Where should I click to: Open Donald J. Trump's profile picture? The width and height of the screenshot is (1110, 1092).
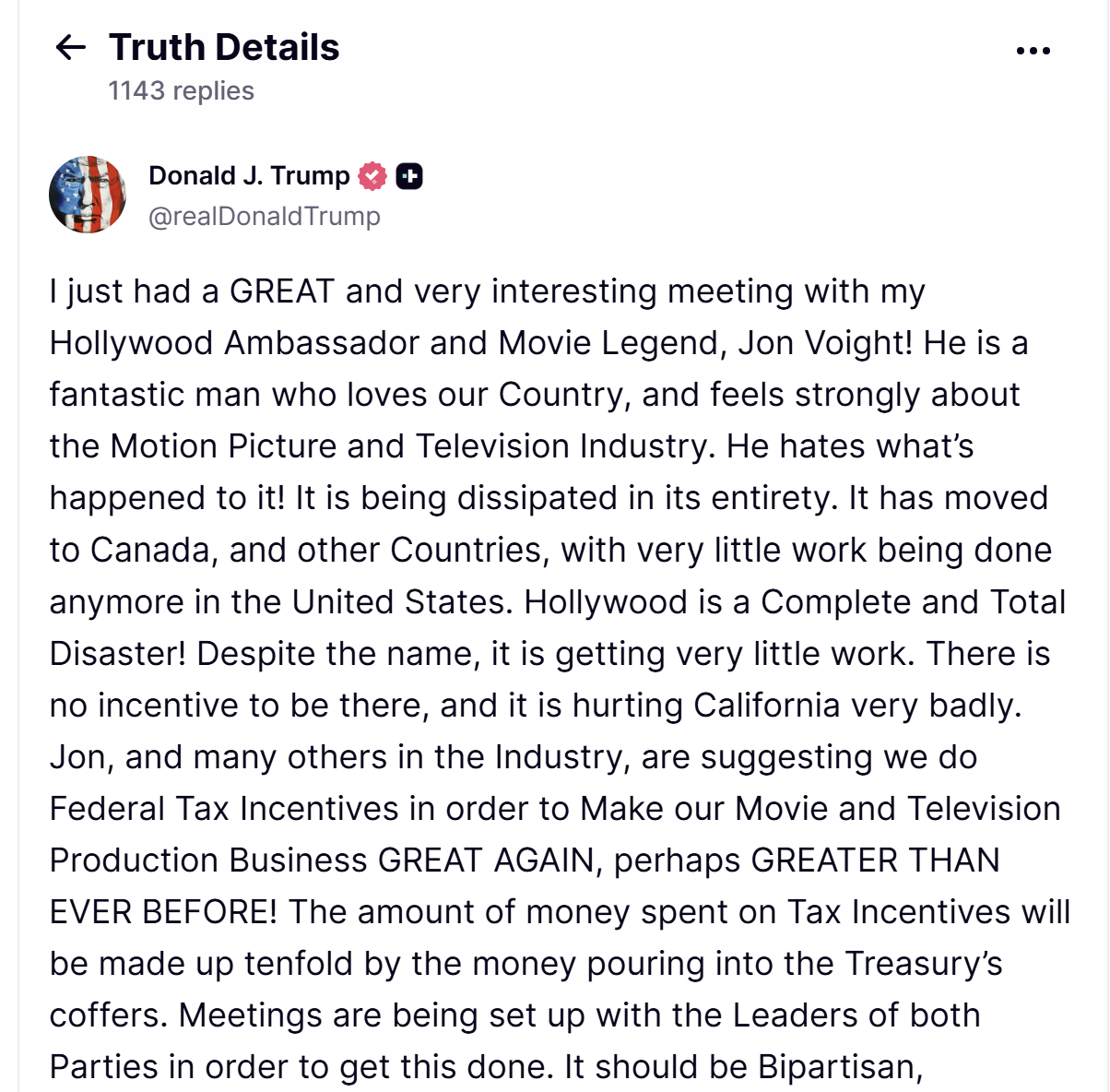pyautogui.click(x=88, y=195)
